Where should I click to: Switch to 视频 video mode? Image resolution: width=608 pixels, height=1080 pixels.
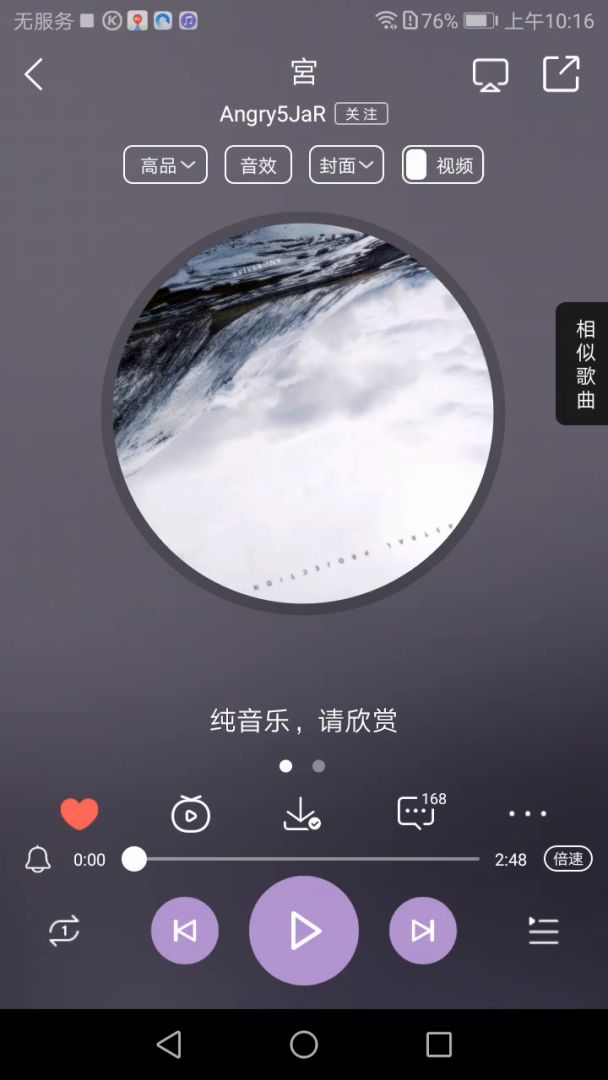click(443, 165)
